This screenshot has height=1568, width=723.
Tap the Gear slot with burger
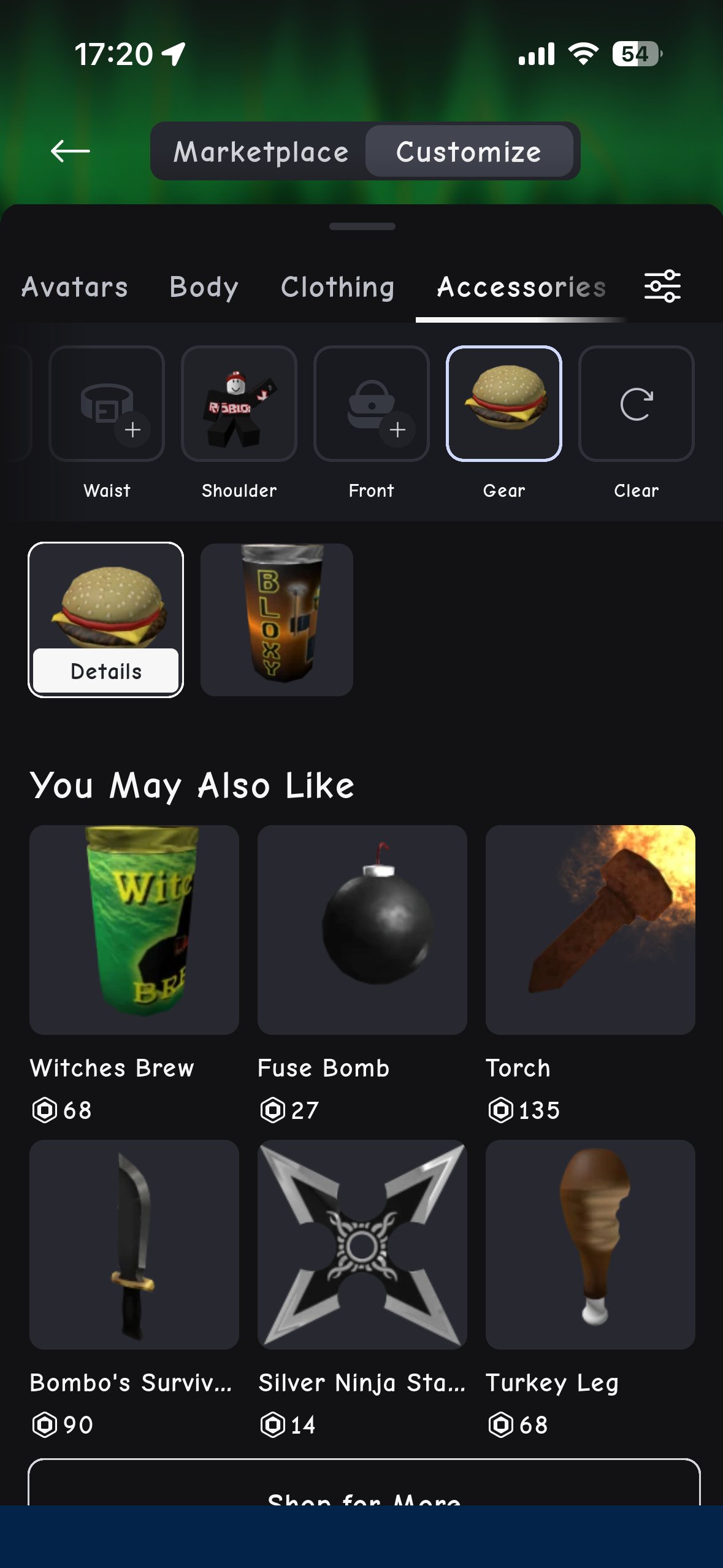pos(504,404)
